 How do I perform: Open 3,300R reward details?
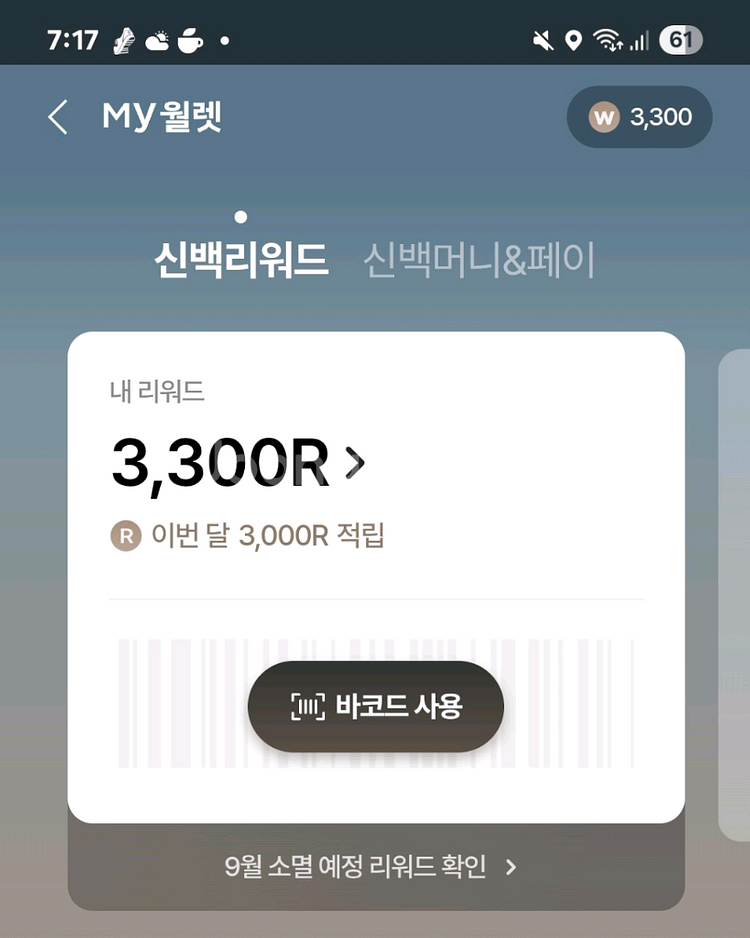(x=238, y=463)
